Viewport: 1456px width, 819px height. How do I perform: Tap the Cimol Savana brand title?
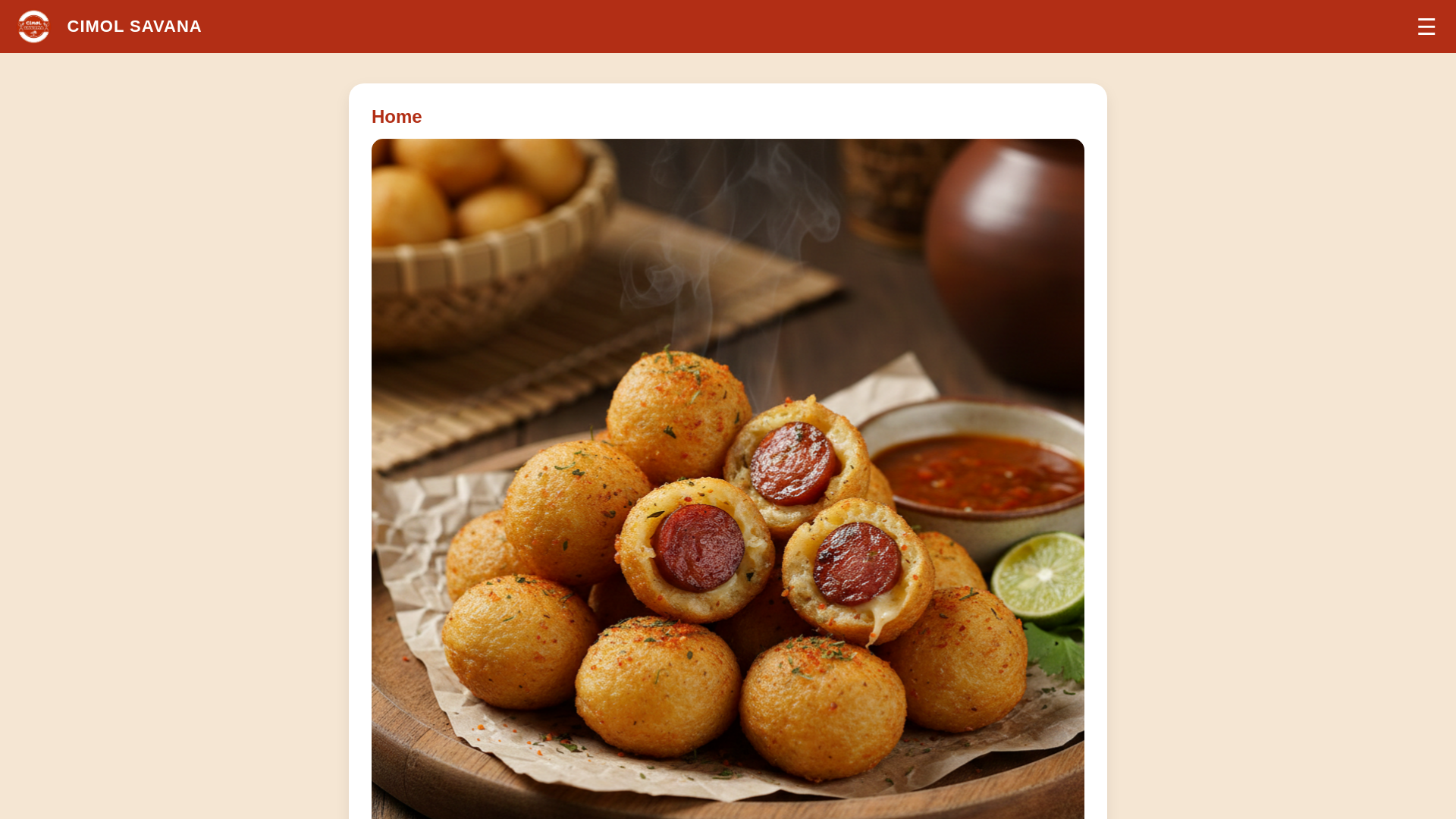click(x=134, y=27)
